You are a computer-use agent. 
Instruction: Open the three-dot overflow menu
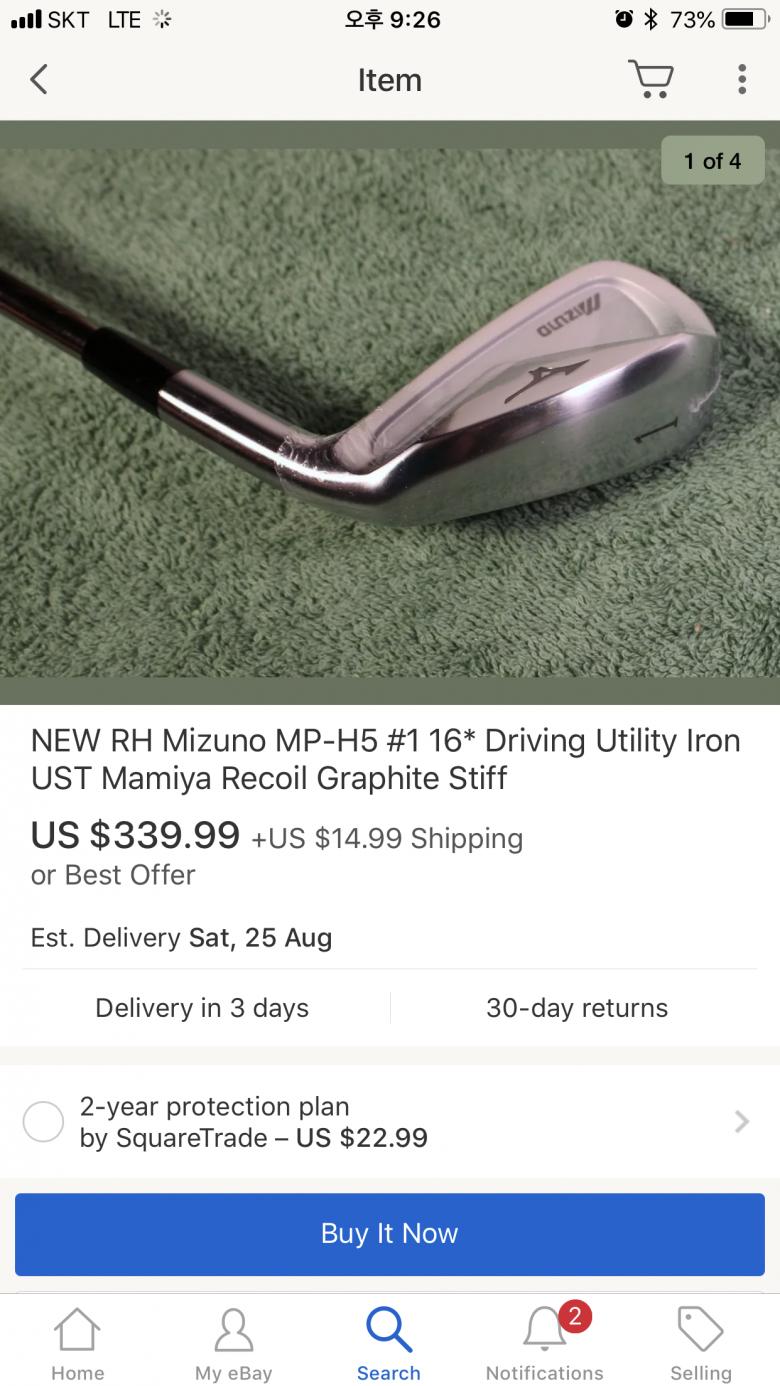pos(741,80)
